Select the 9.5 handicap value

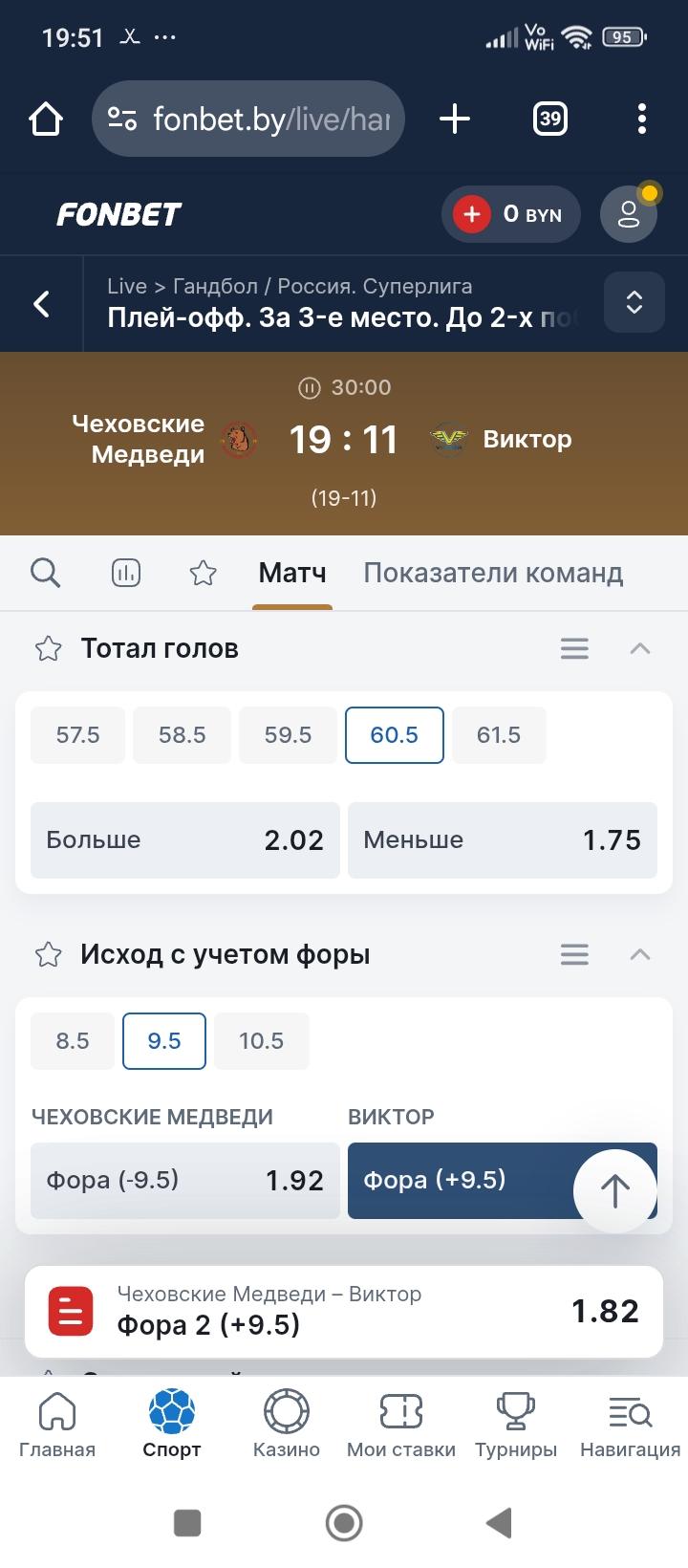point(163,1040)
